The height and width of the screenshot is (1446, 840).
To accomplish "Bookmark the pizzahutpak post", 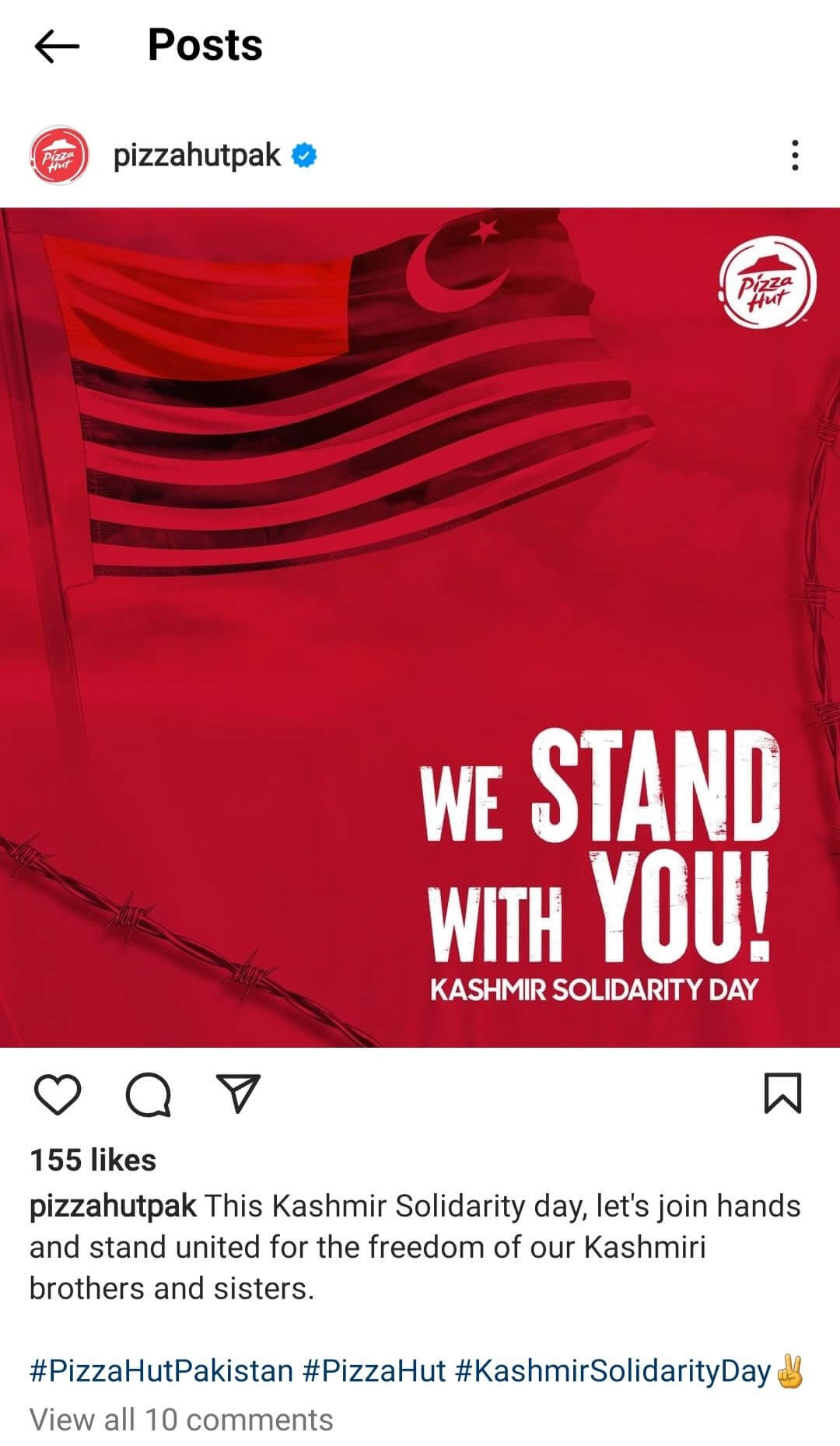I will click(782, 1094).
